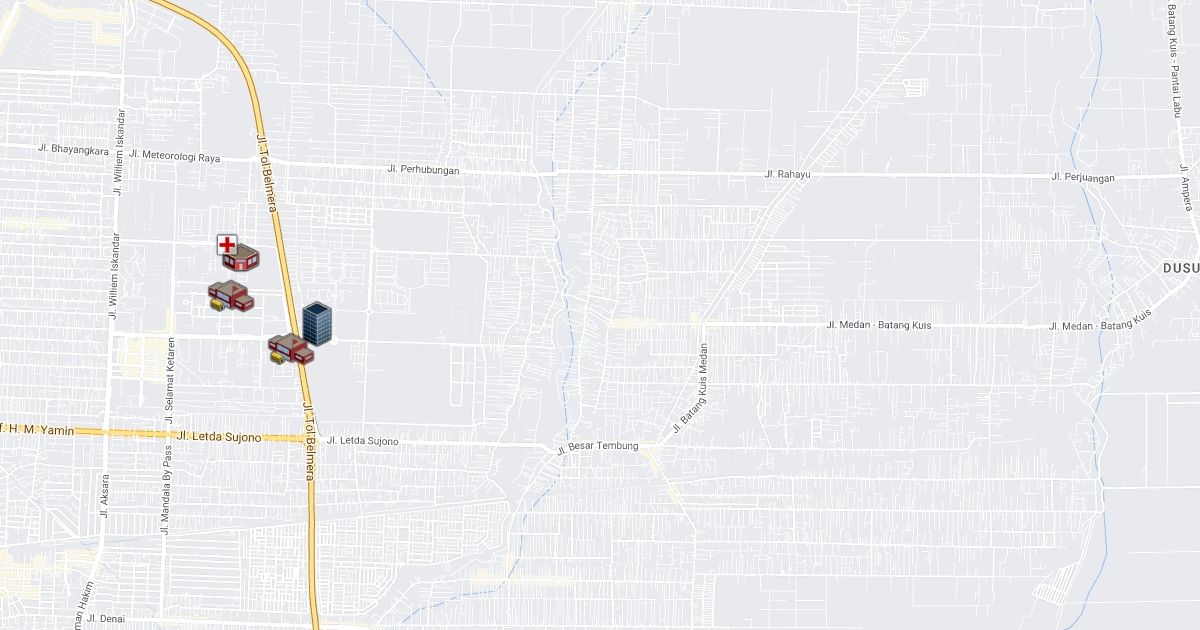The height and width of the screenshot is (630, 1200).
Task: Select the school marker beside the blue tower
Action: (x=290, y=349)
